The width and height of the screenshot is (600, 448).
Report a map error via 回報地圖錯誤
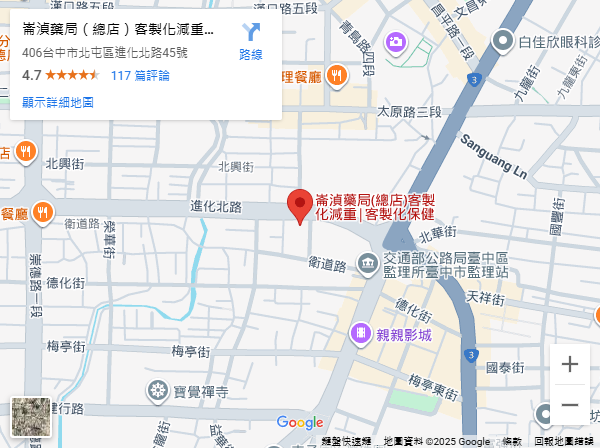pos(566,442)
